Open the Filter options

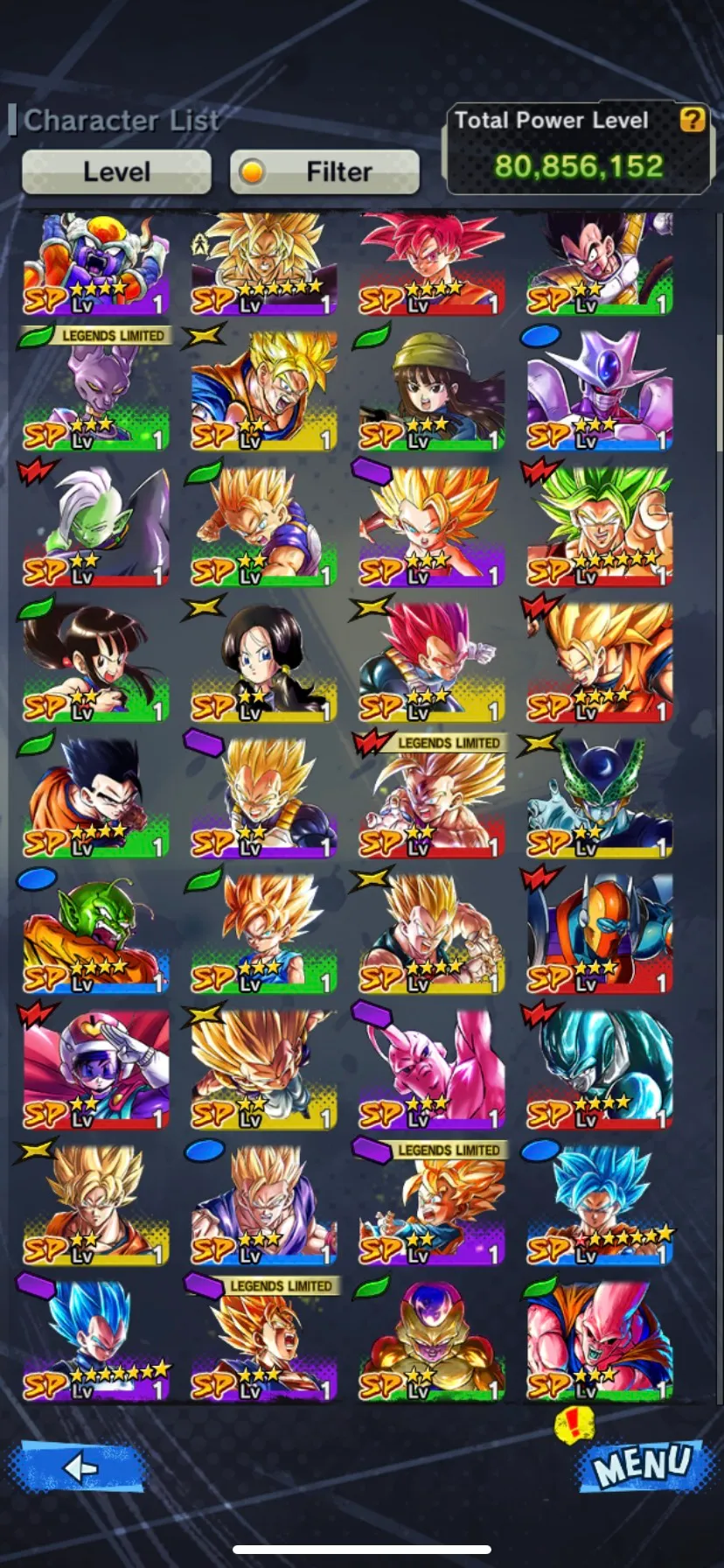point(324,171)
